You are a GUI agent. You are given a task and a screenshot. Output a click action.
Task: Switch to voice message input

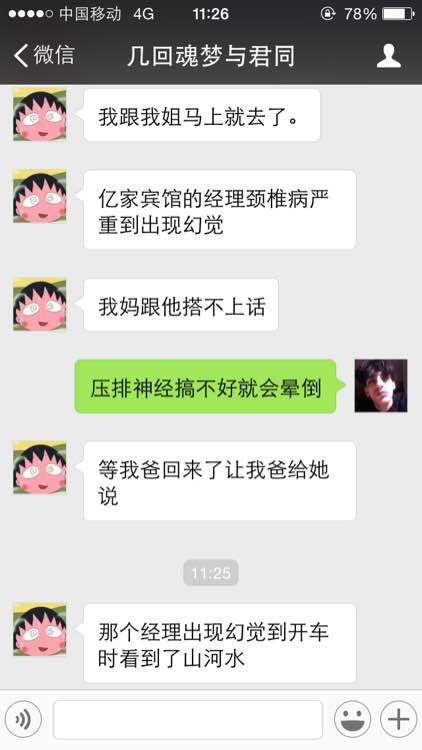click(23, 719)
